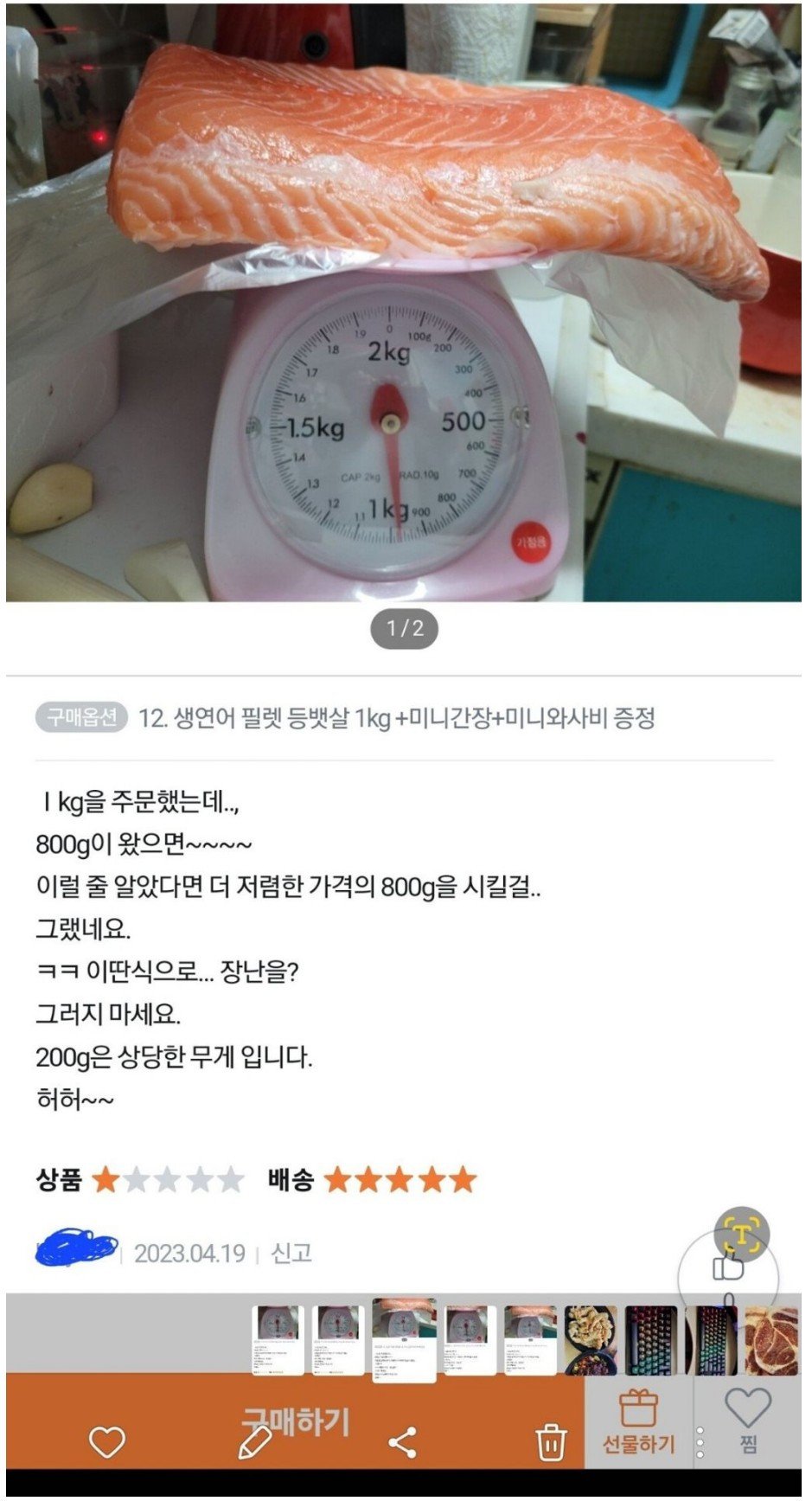Delete the image with the trash icon
The width and height of the screenshot is (812, 1501).
[551, 1442]
